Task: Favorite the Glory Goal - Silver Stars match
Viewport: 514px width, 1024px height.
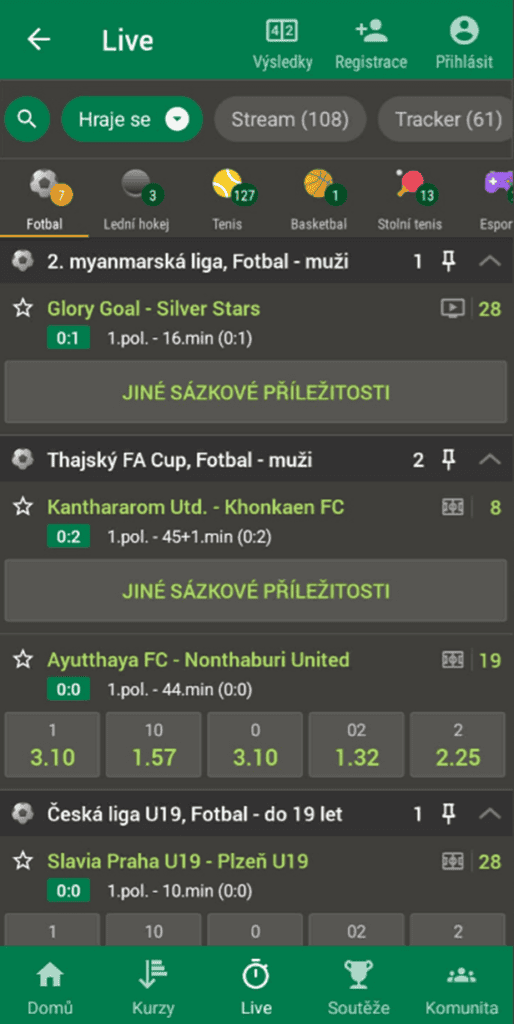Action: (x=23, y=309)
